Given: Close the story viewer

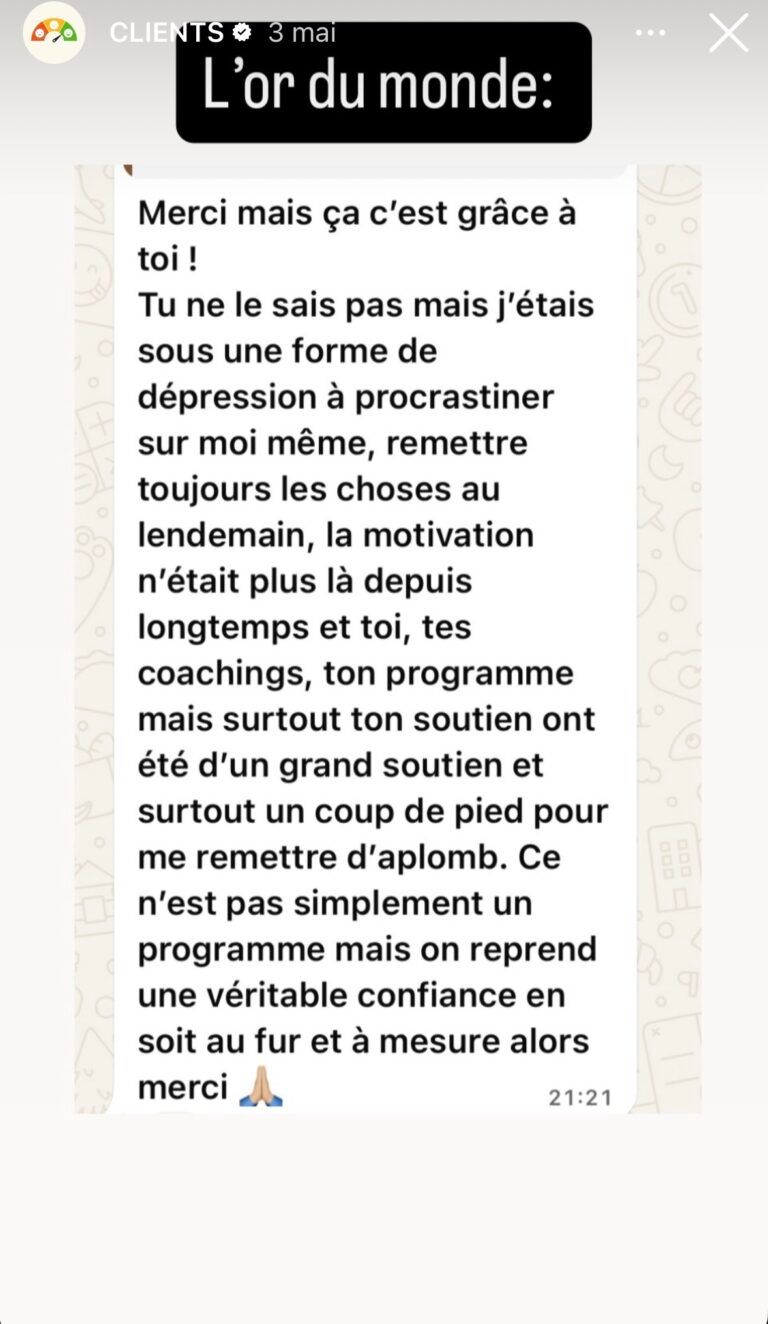Looking at the screenshot, I should (728, 33).
